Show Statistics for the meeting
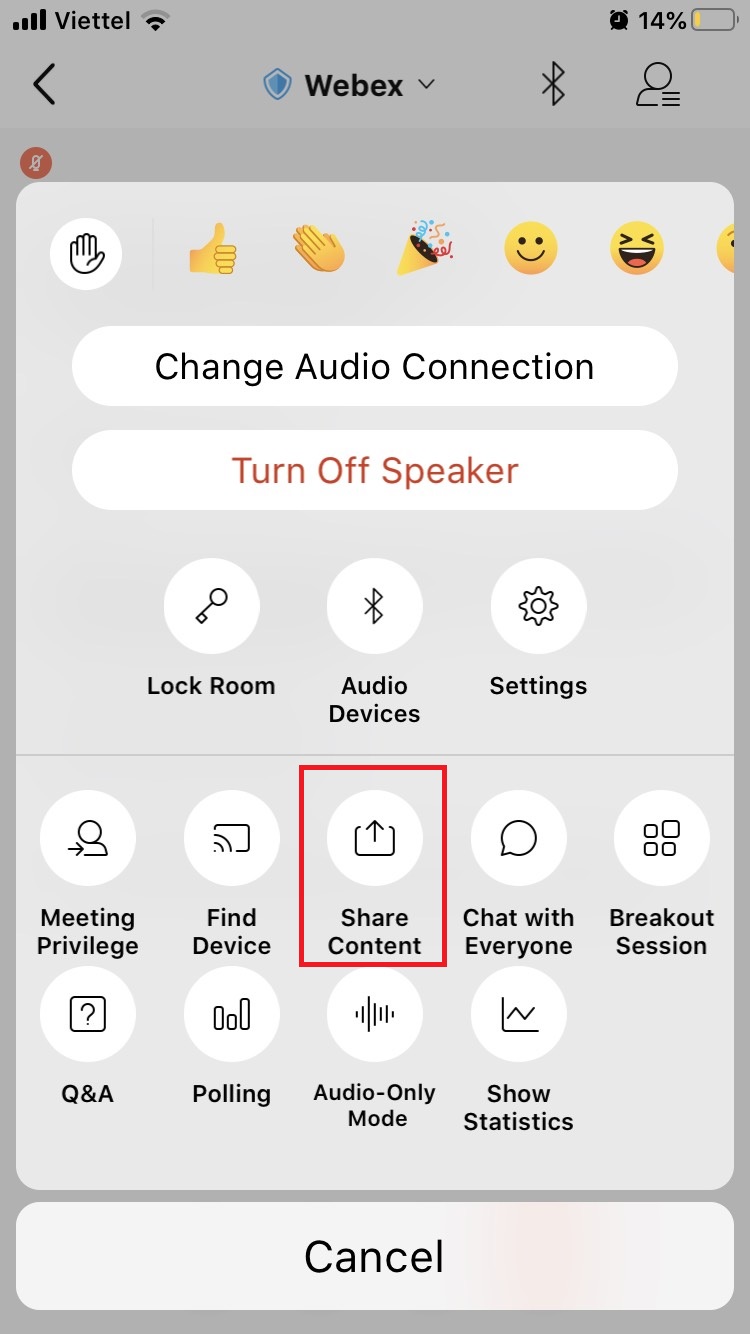The height and width of the screenshot is (1334, 750). click(x=518, y=1013)
